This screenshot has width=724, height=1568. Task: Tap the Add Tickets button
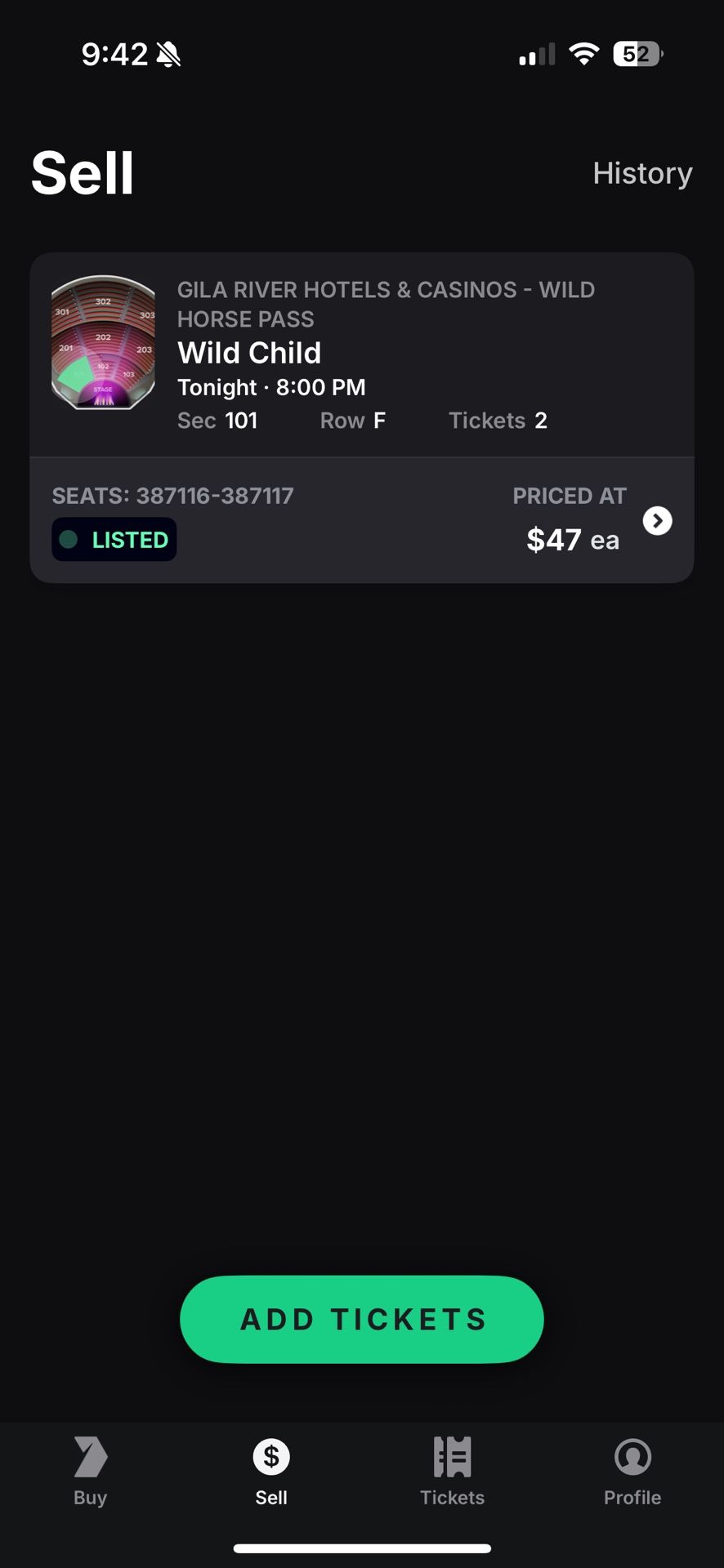[361, 1319]
